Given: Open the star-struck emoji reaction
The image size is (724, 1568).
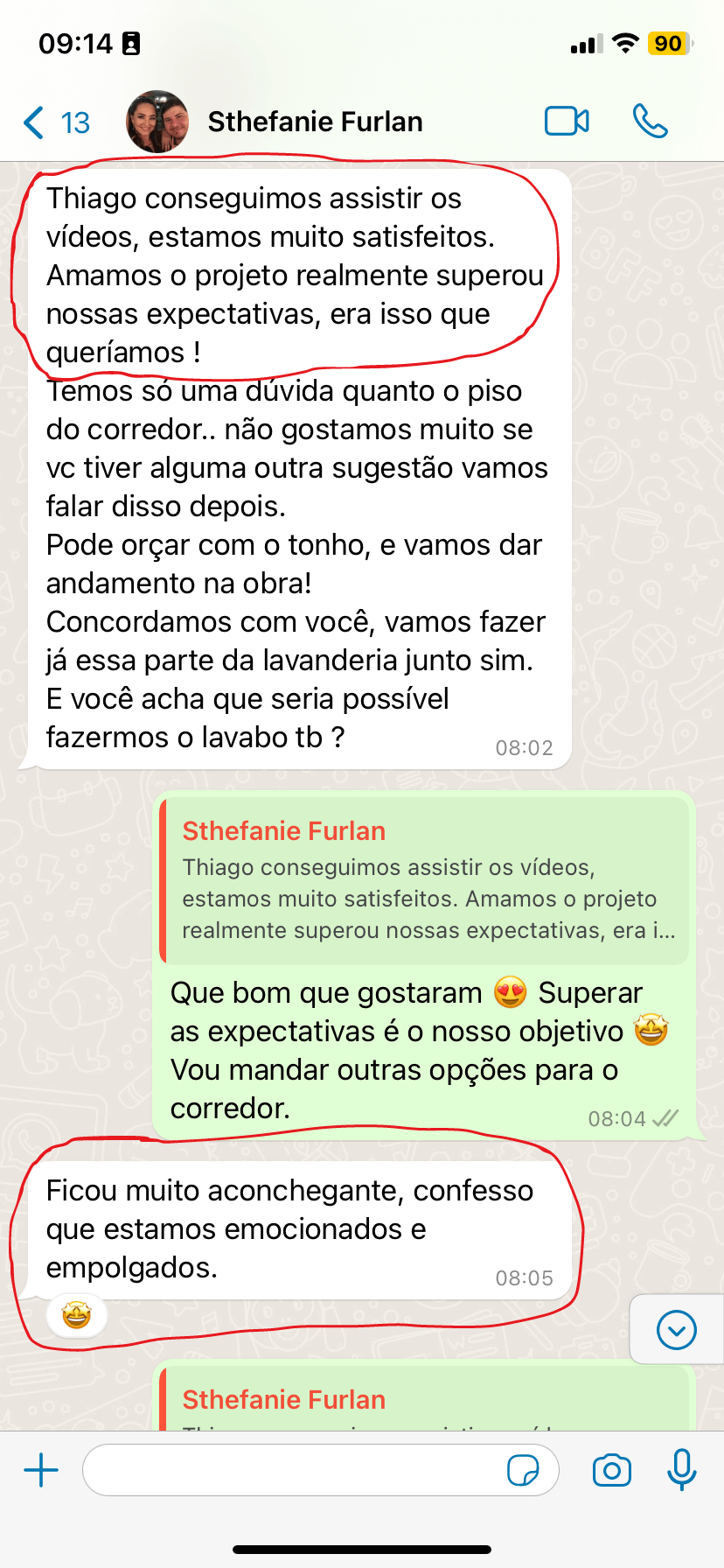Looking at the screenshot, I should [77, 1314].
